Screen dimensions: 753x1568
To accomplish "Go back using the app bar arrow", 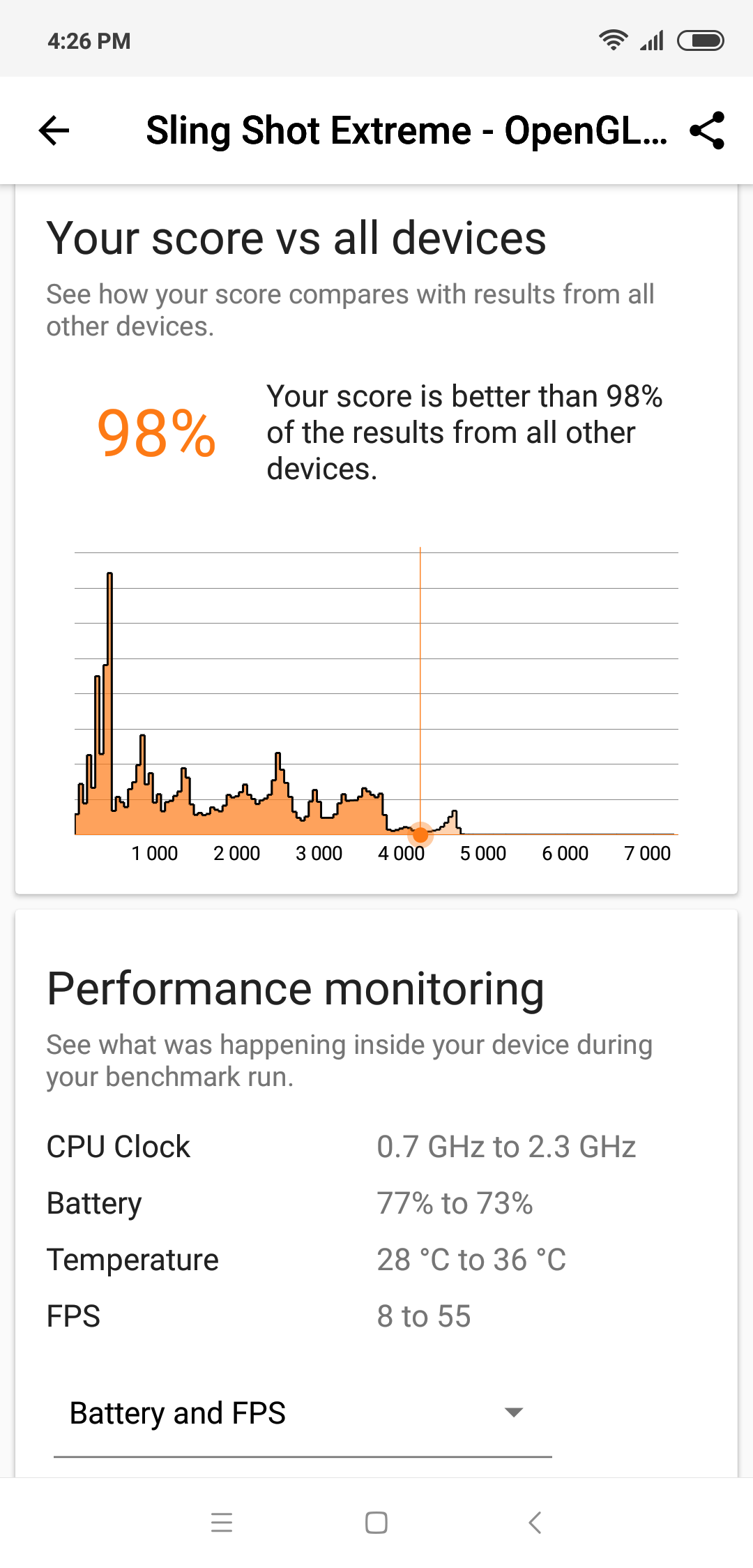I will pos(54,130).
